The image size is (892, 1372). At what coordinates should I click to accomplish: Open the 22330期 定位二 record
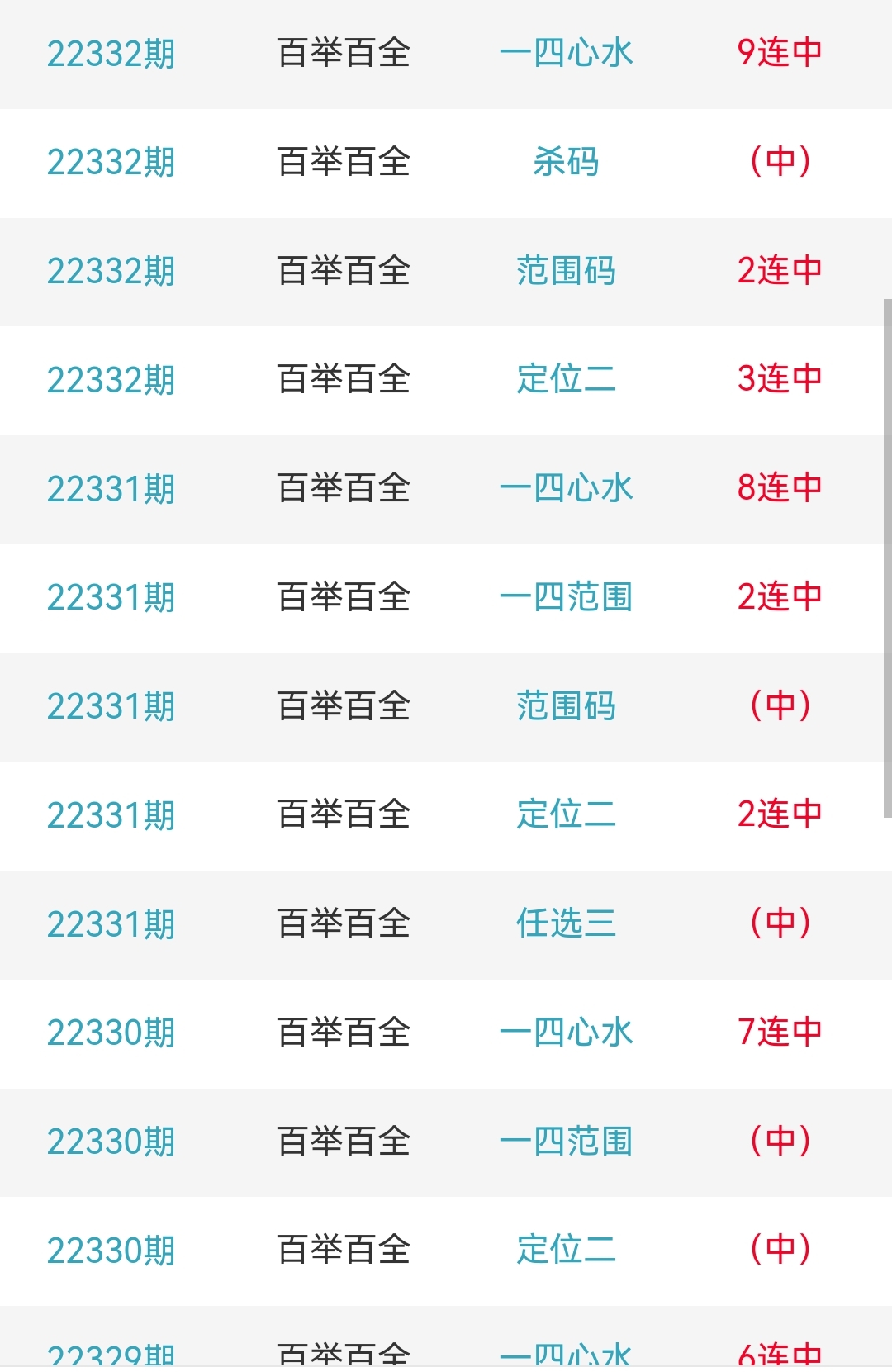[x=566, y=1250]
